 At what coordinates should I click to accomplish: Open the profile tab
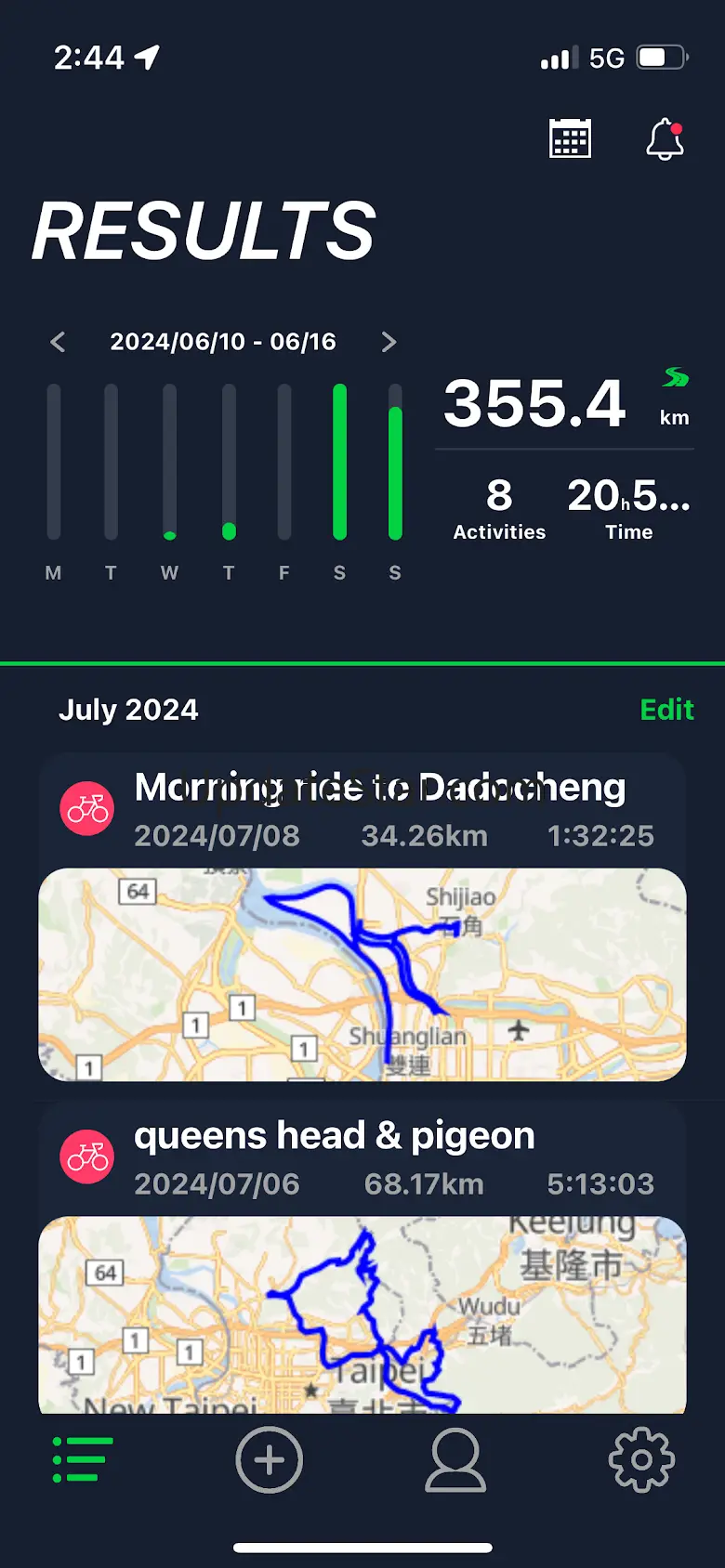[x=455, y=1460]
